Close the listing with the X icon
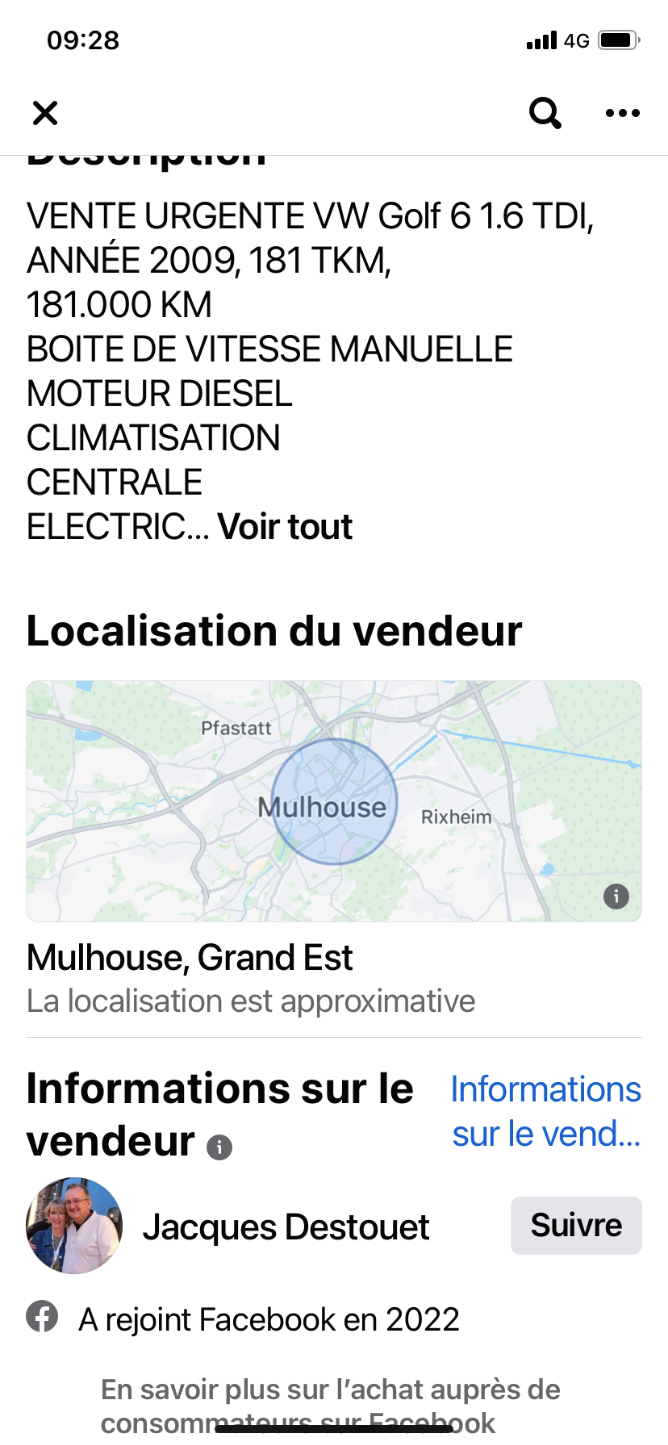Viewport: 668px width, 1445px height. tap(45, 113)
